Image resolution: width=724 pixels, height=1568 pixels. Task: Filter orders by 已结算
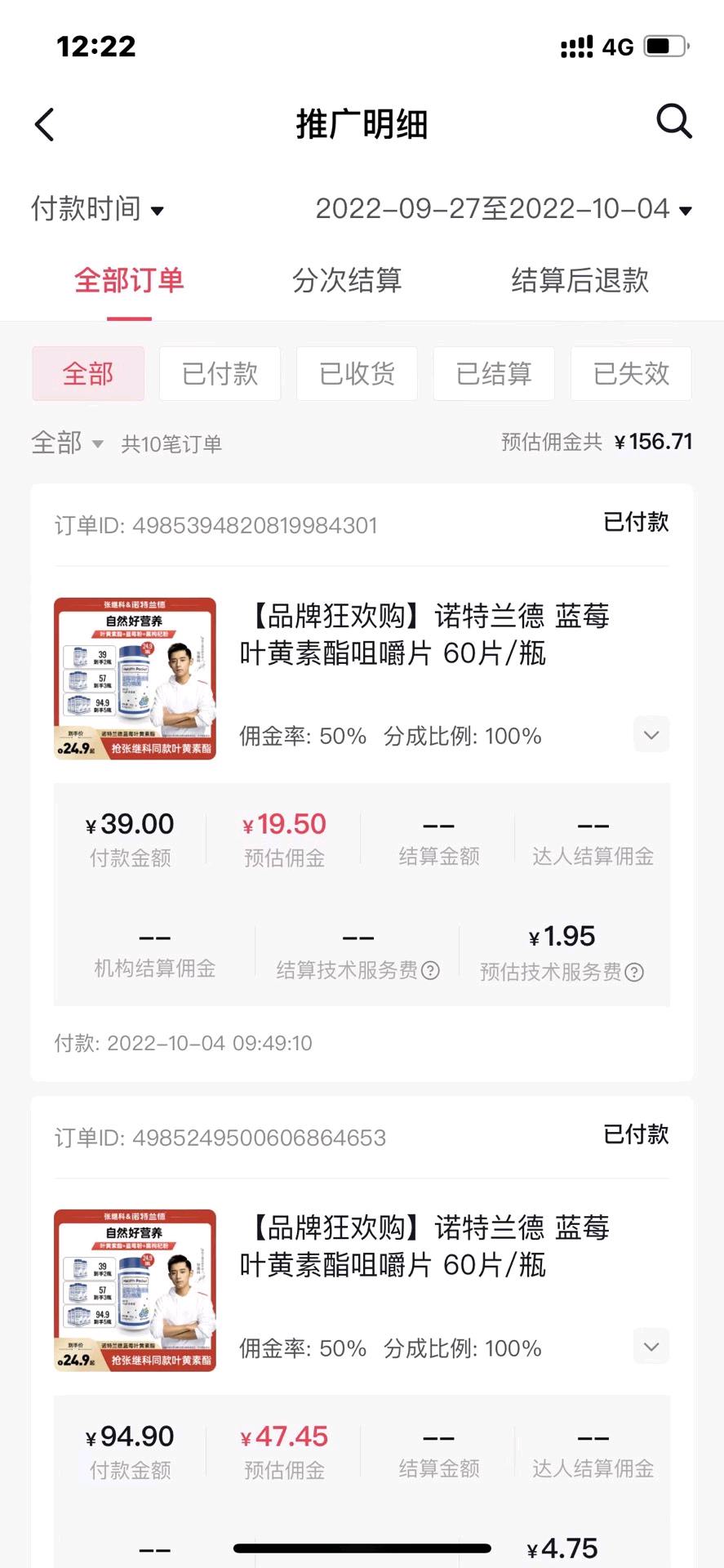(494, 374)
